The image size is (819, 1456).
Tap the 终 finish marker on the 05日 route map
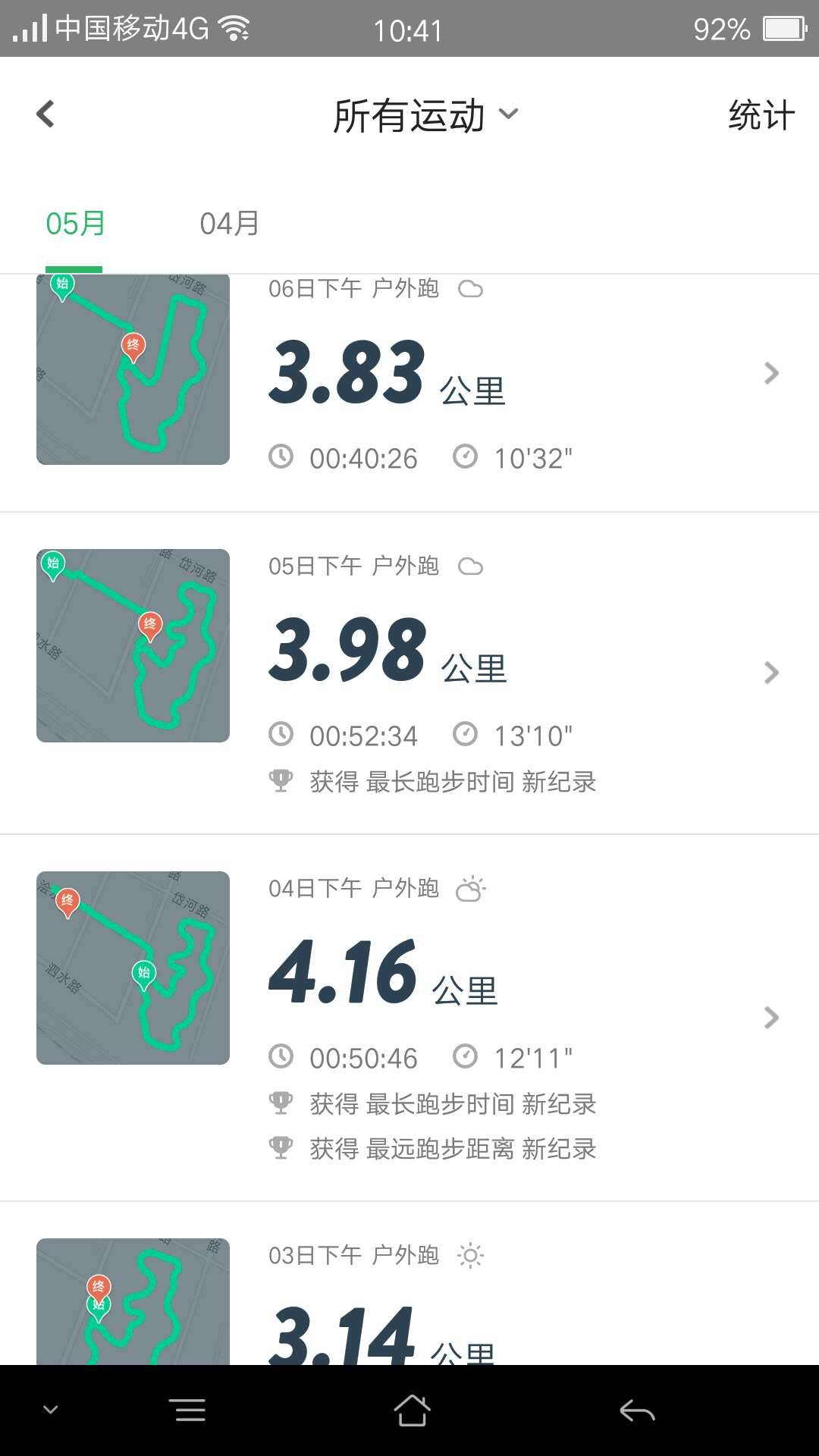click(151, 624)
